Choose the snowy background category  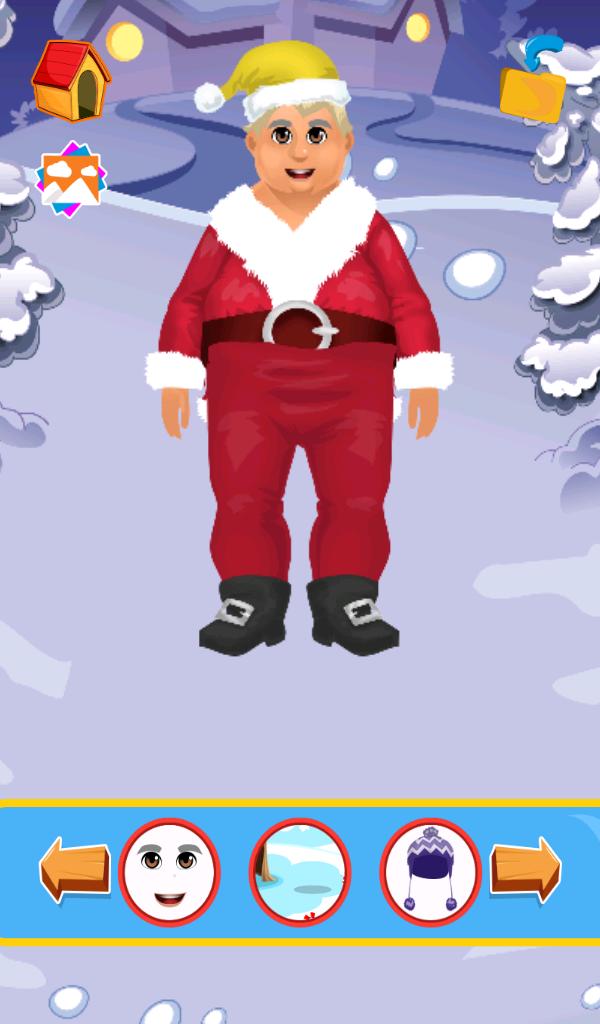click(299, 871)
